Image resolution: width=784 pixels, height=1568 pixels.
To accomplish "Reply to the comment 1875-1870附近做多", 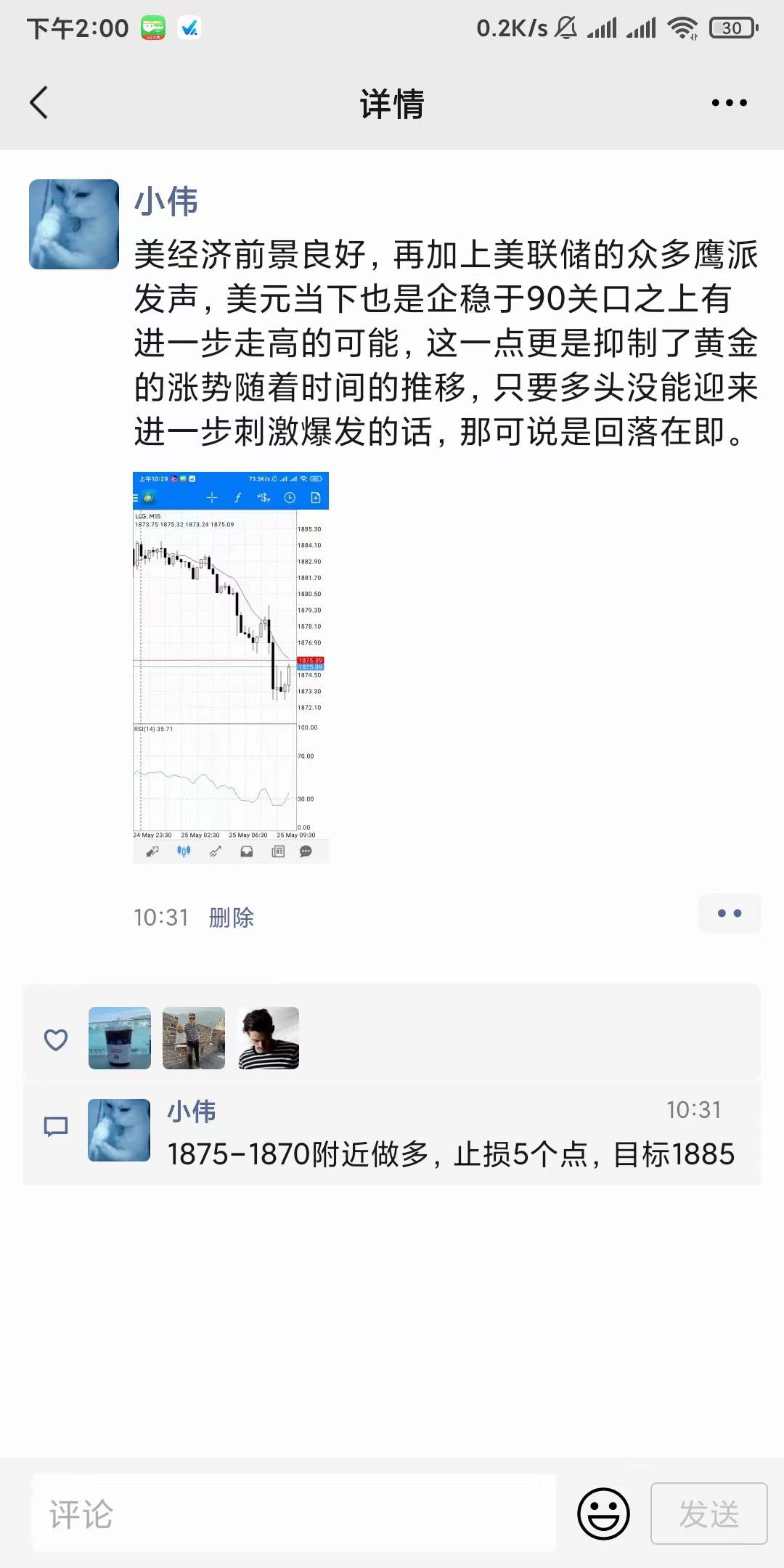I will (x=450, y=1154).
